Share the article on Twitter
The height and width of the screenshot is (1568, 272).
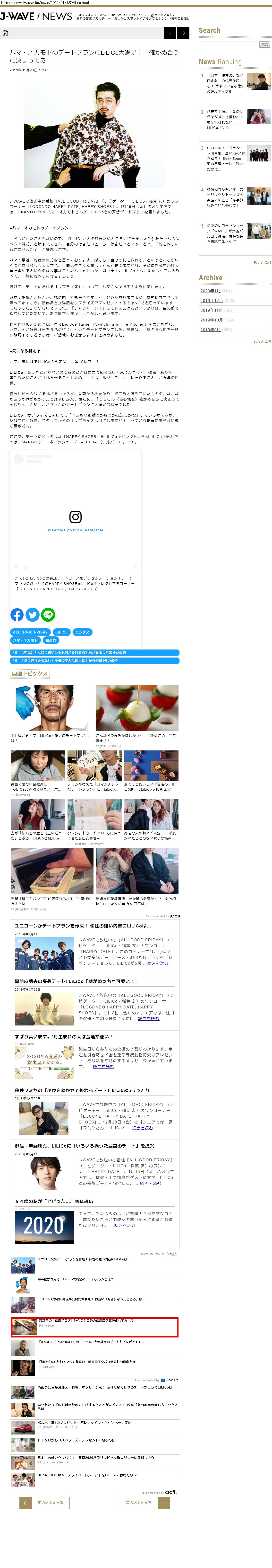click(33, 615)
